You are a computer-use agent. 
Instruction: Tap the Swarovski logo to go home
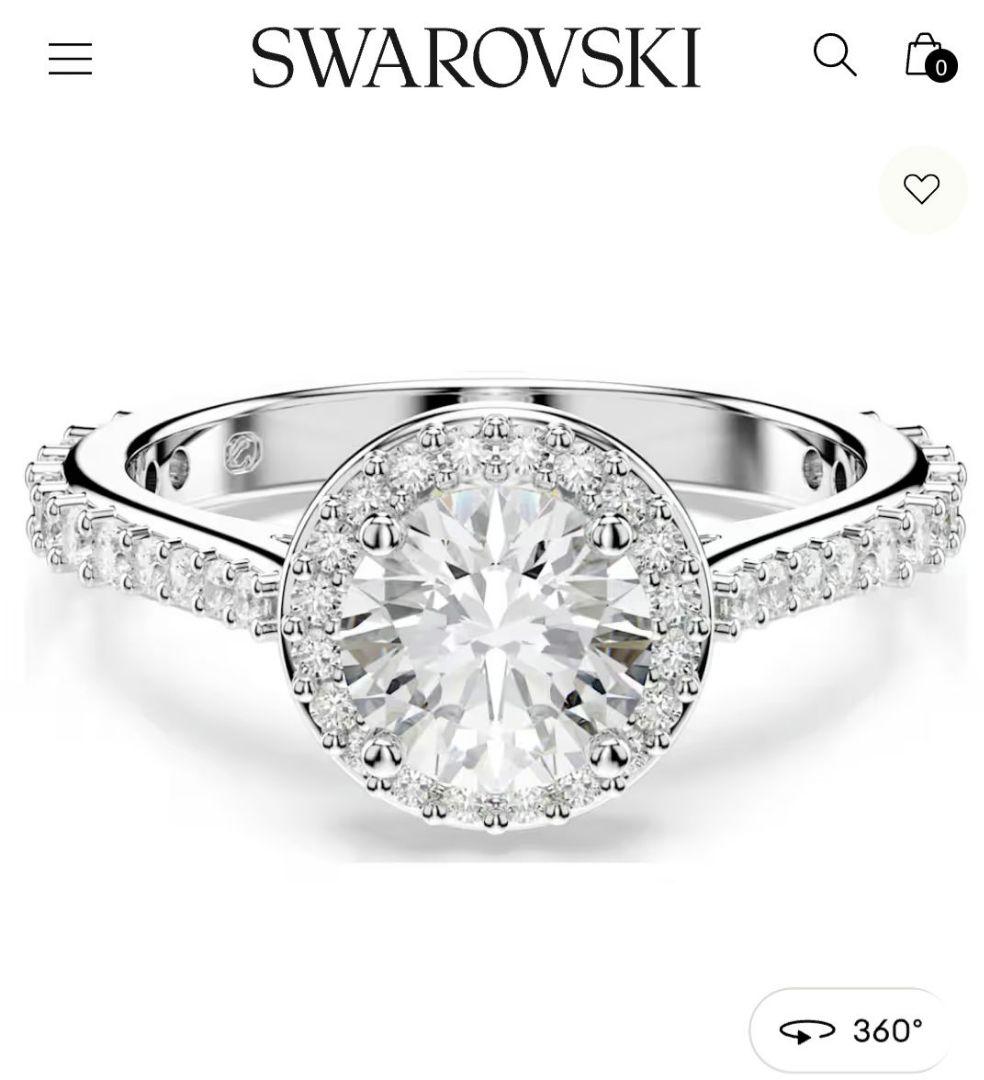coord(475,58)
